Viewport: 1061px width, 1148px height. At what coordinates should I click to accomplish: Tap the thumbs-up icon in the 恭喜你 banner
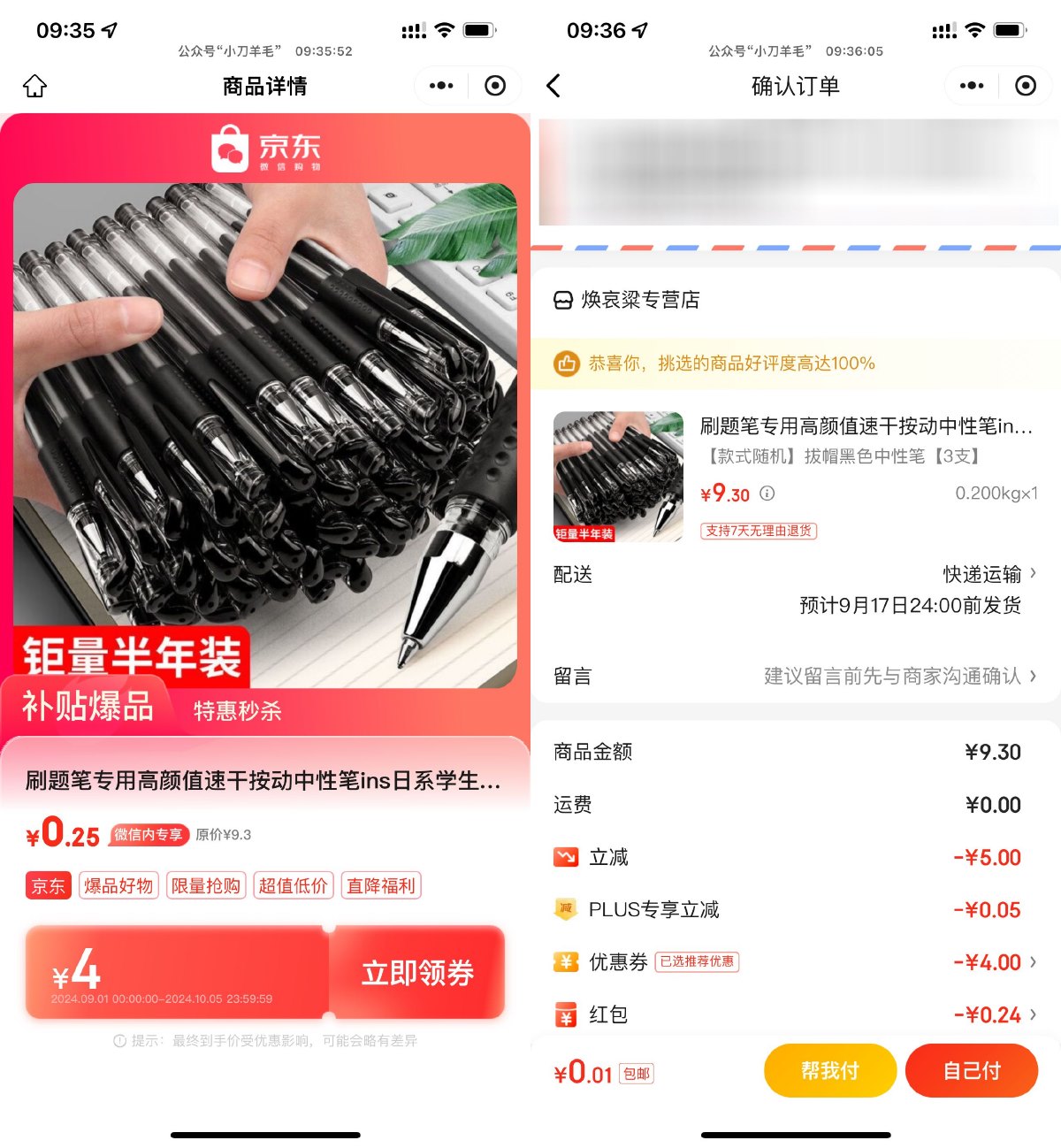(566, 363)
